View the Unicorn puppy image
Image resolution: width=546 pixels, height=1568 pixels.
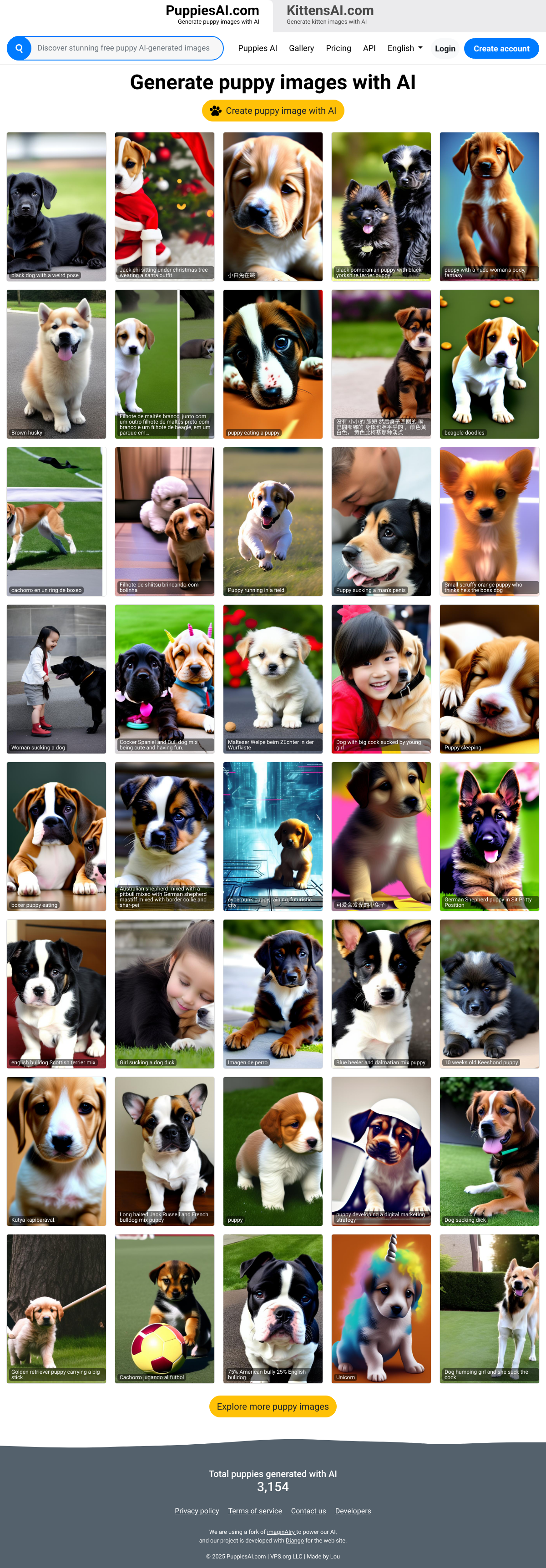[380, 1307]
